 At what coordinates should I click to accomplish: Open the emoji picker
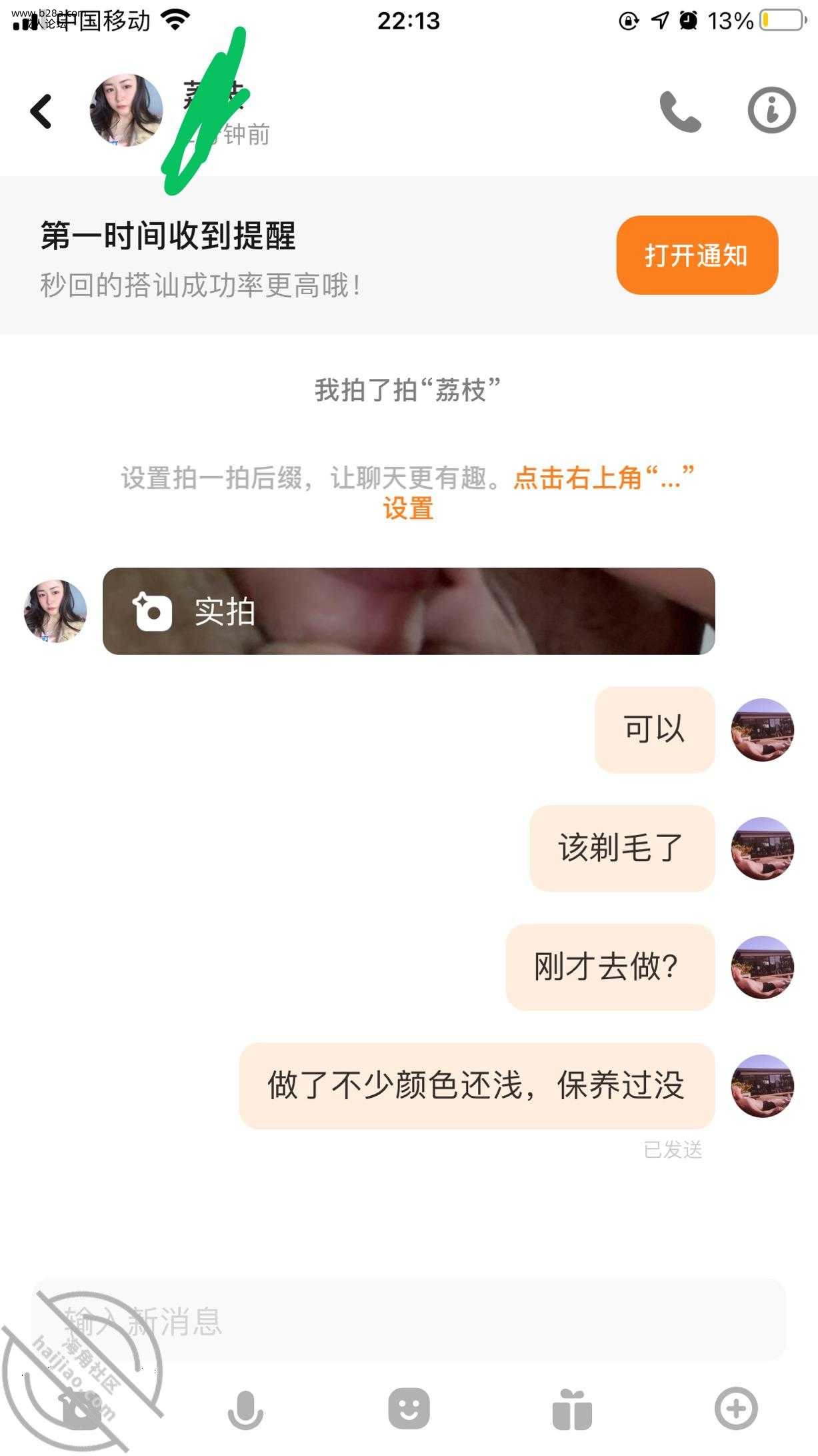[x=409, y=1408]
